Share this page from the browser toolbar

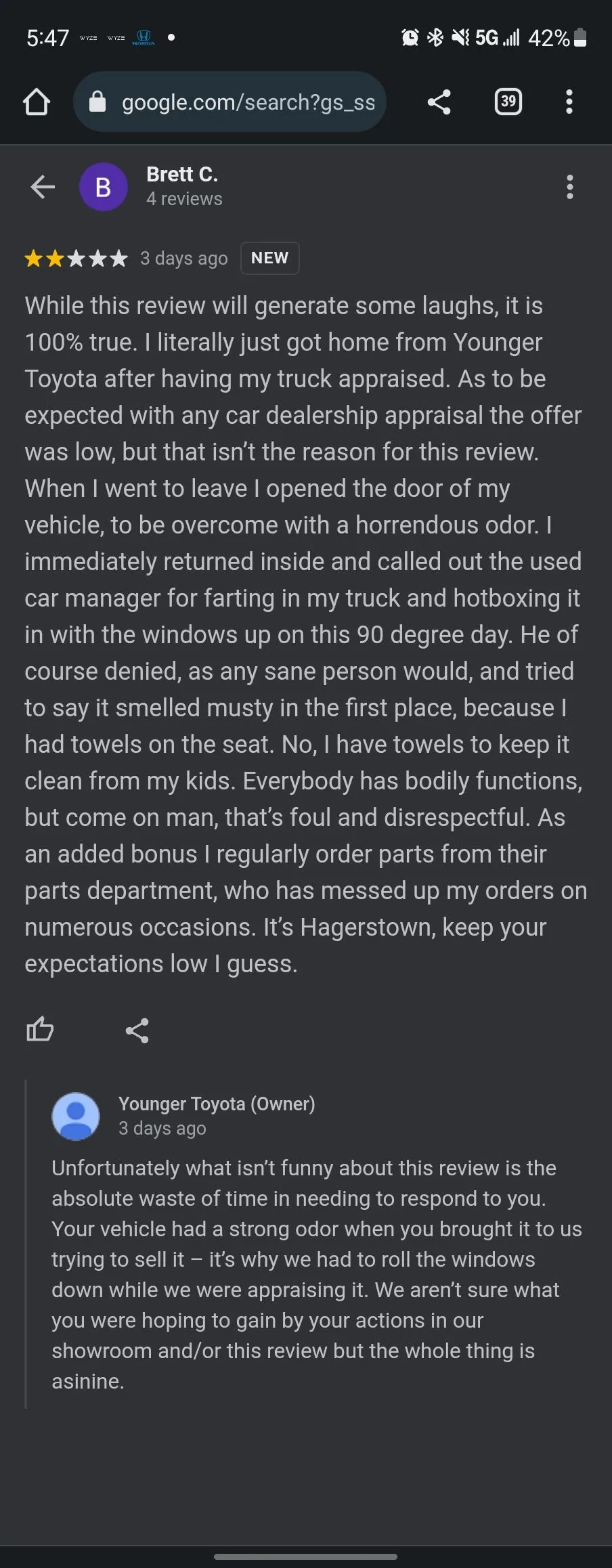pos(439,102)
